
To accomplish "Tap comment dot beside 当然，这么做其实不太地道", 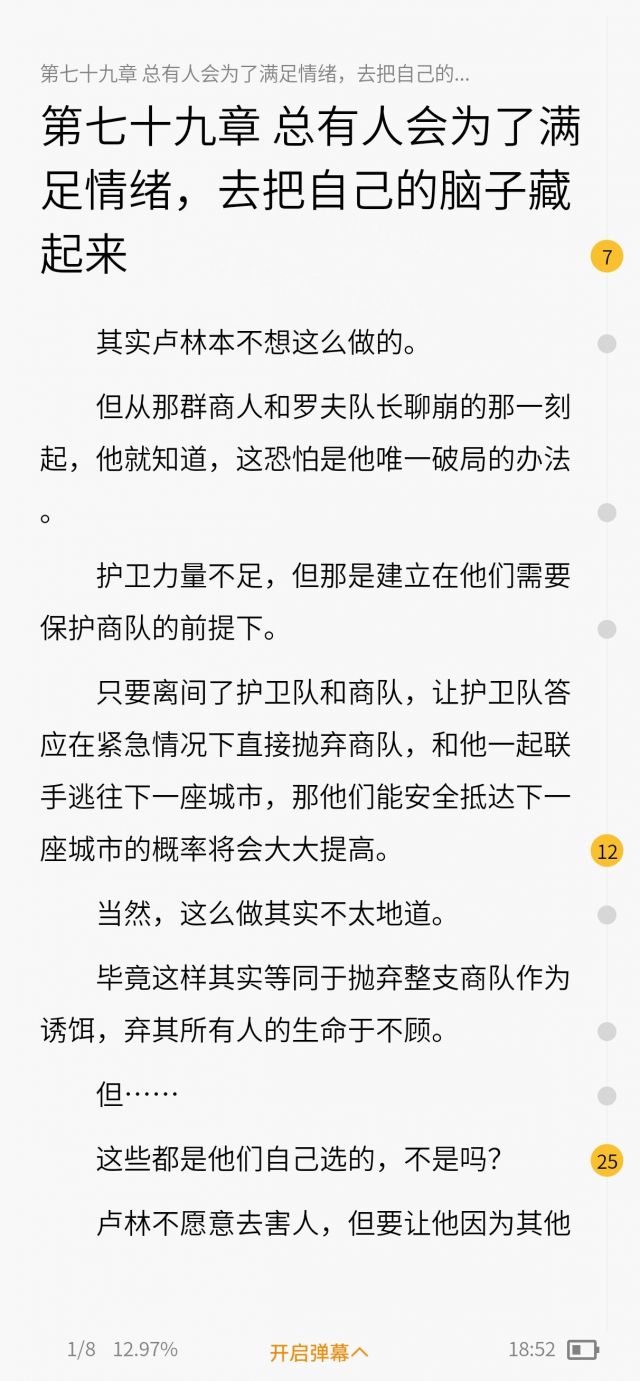I will 607,915.
